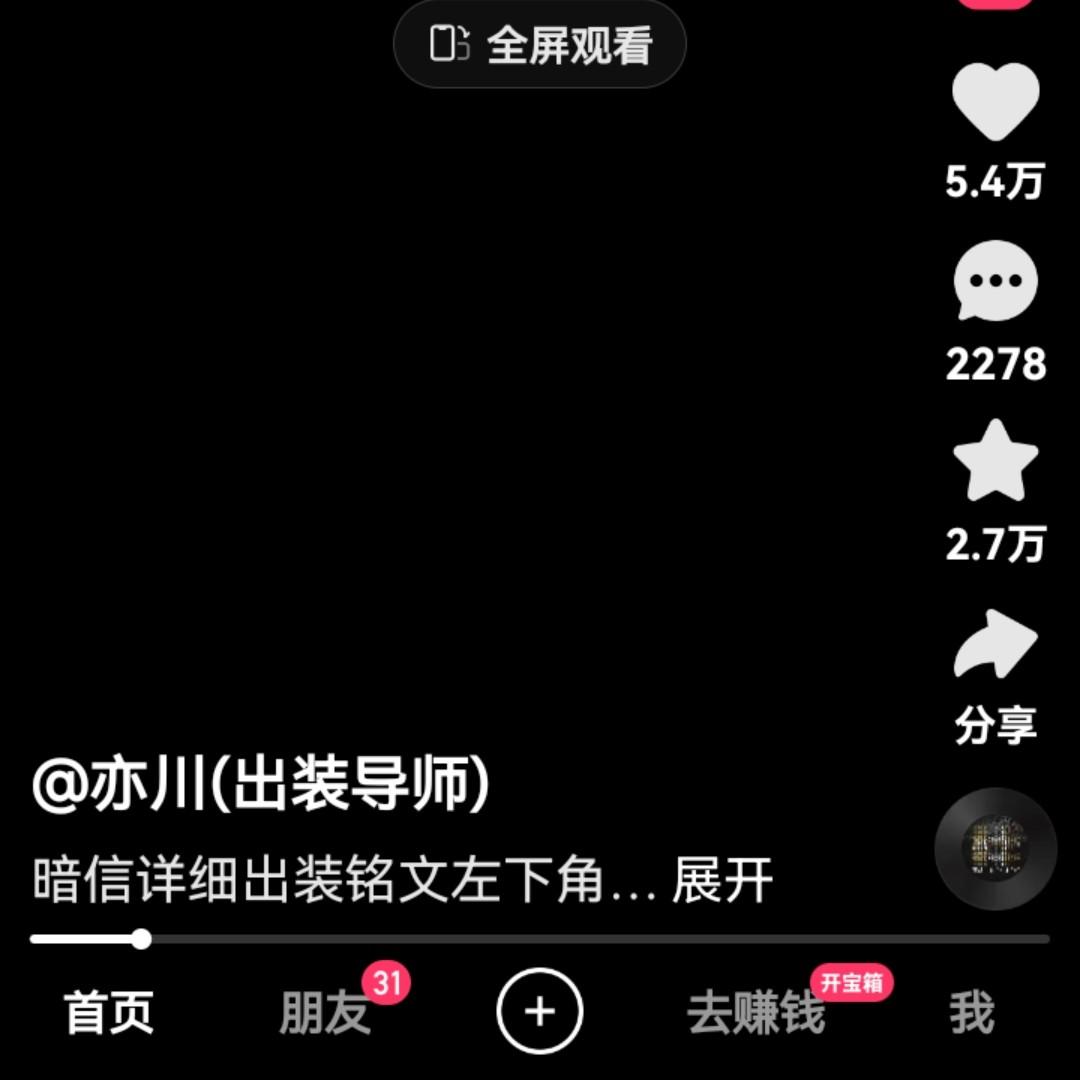Favorite the video with the star icon

click(995, 461)
